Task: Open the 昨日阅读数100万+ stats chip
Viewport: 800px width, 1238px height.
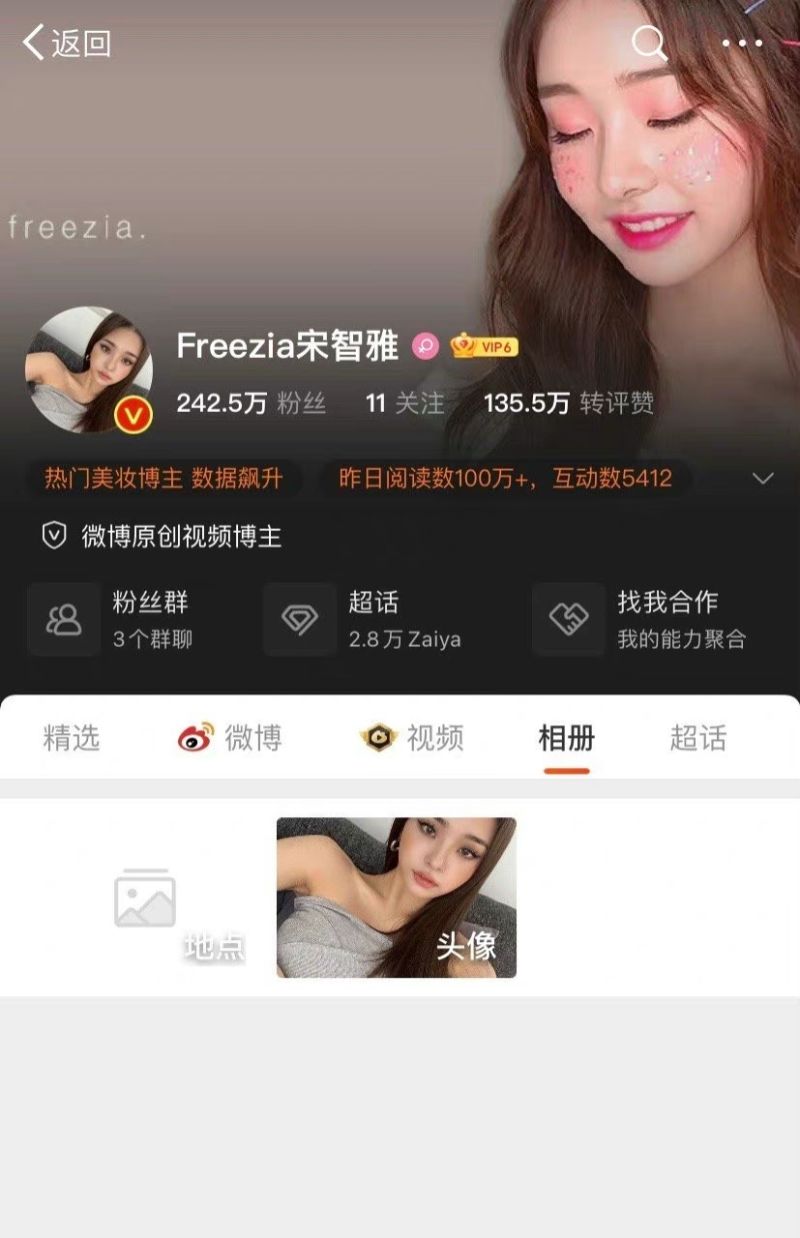Action: point(505,478)
